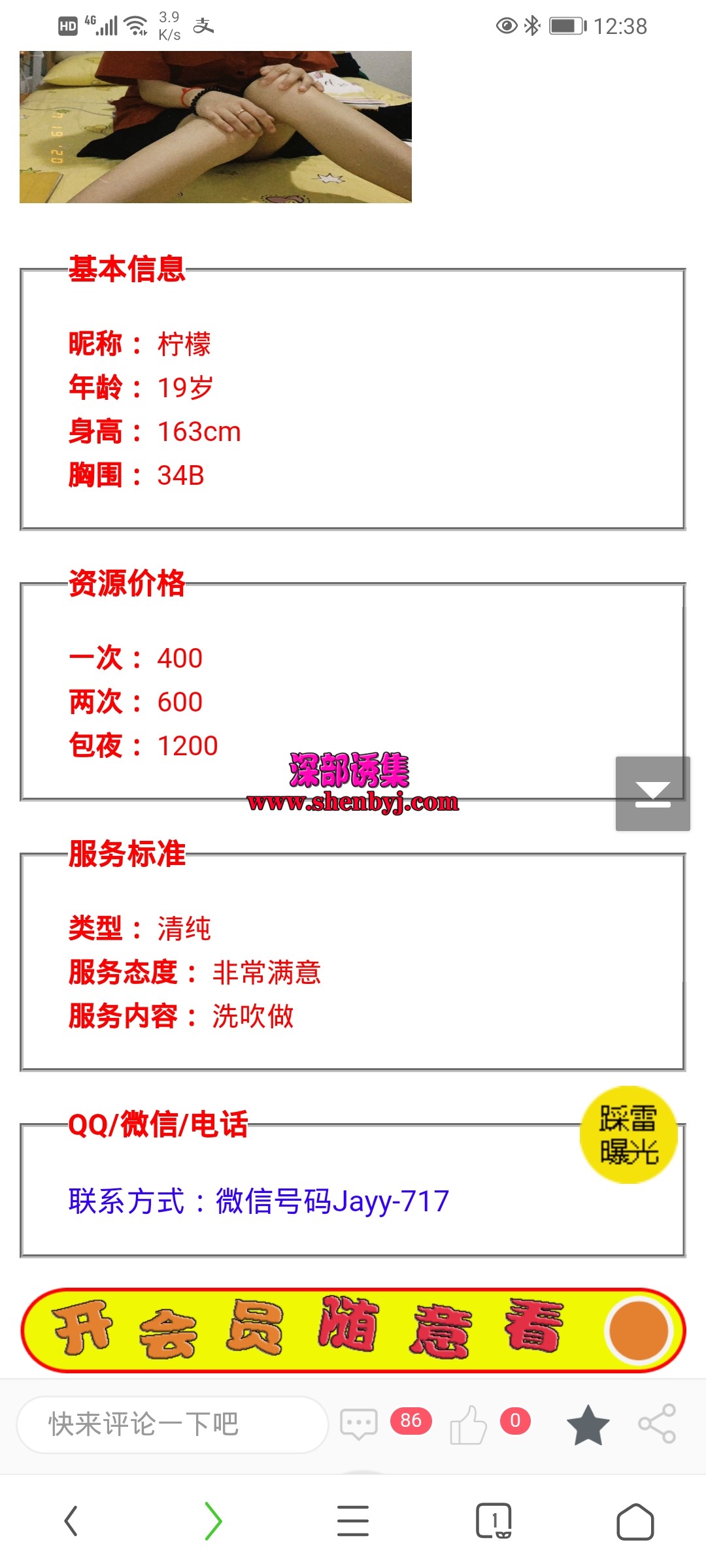Image resolution: width=706 pixels, height=1568 pixels.
Task: Open the browser menu icon
Action: click(353, 1521)
